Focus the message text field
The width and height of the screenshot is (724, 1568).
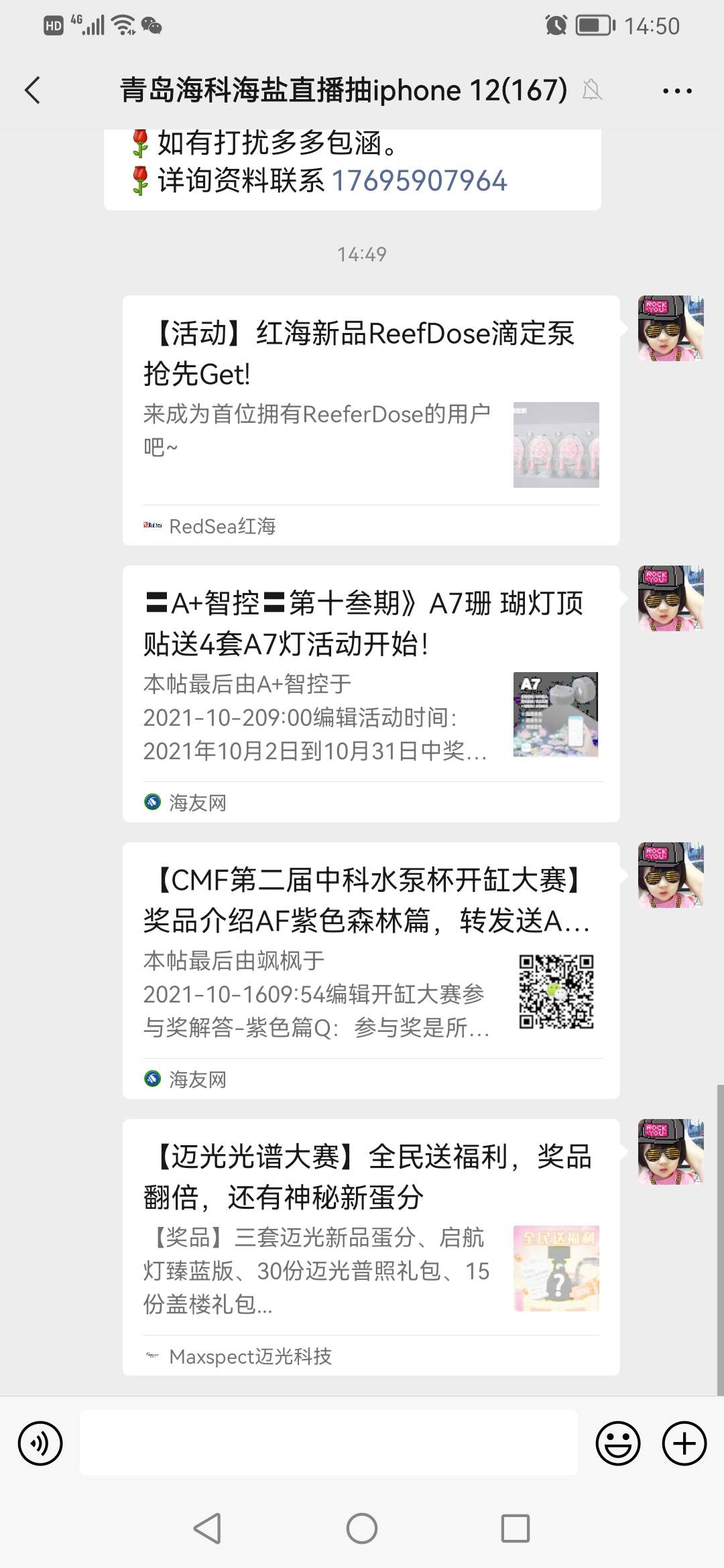[x=328, y=1443]
